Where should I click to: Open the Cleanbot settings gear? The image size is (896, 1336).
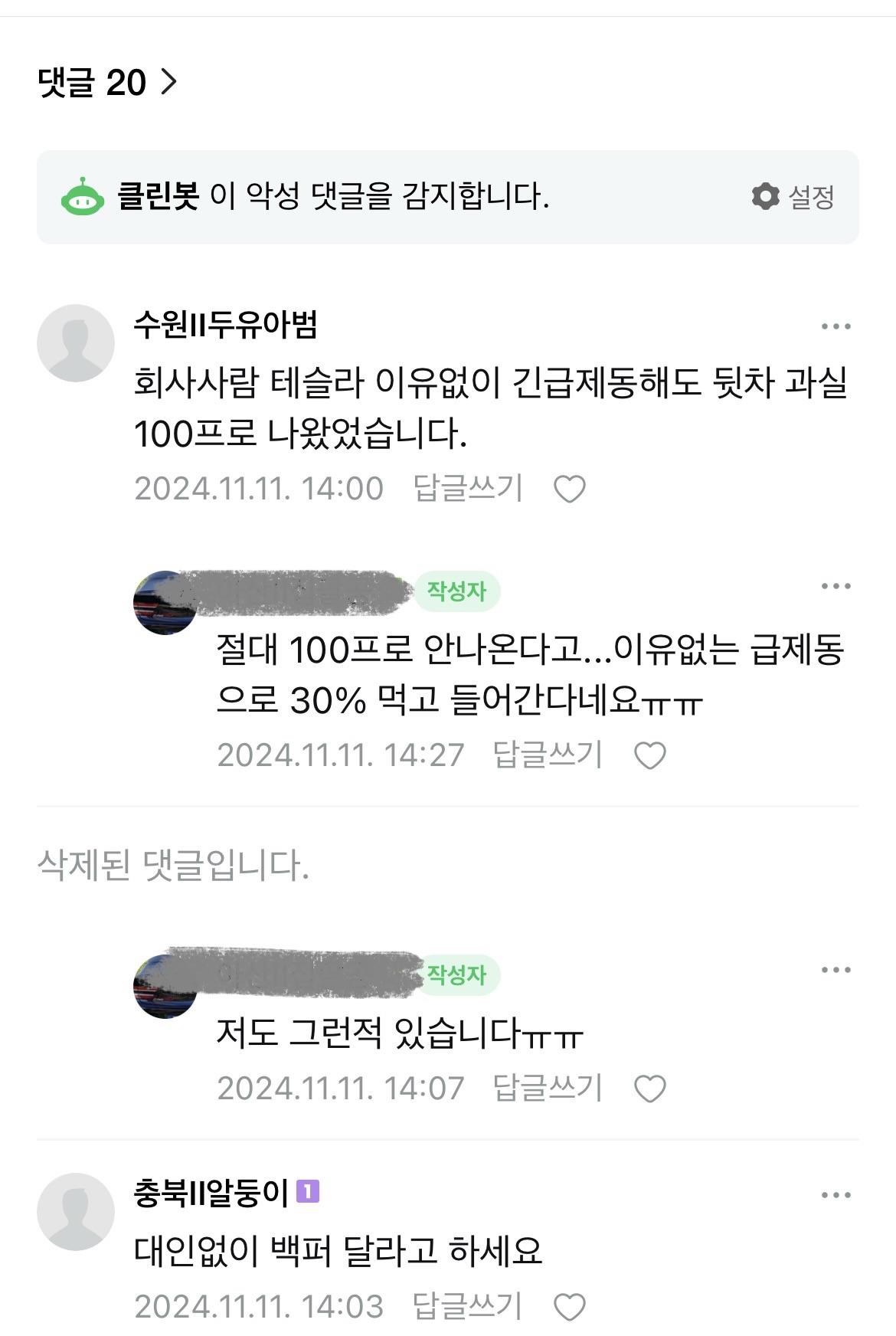(x=793, y=197)
